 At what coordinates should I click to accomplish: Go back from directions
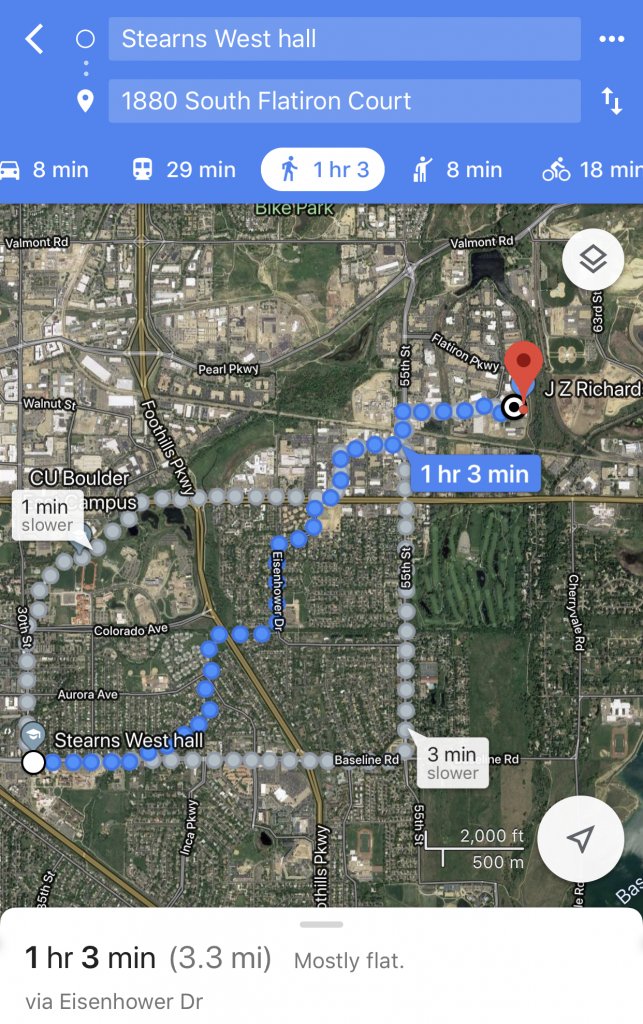tap(35, 40)
